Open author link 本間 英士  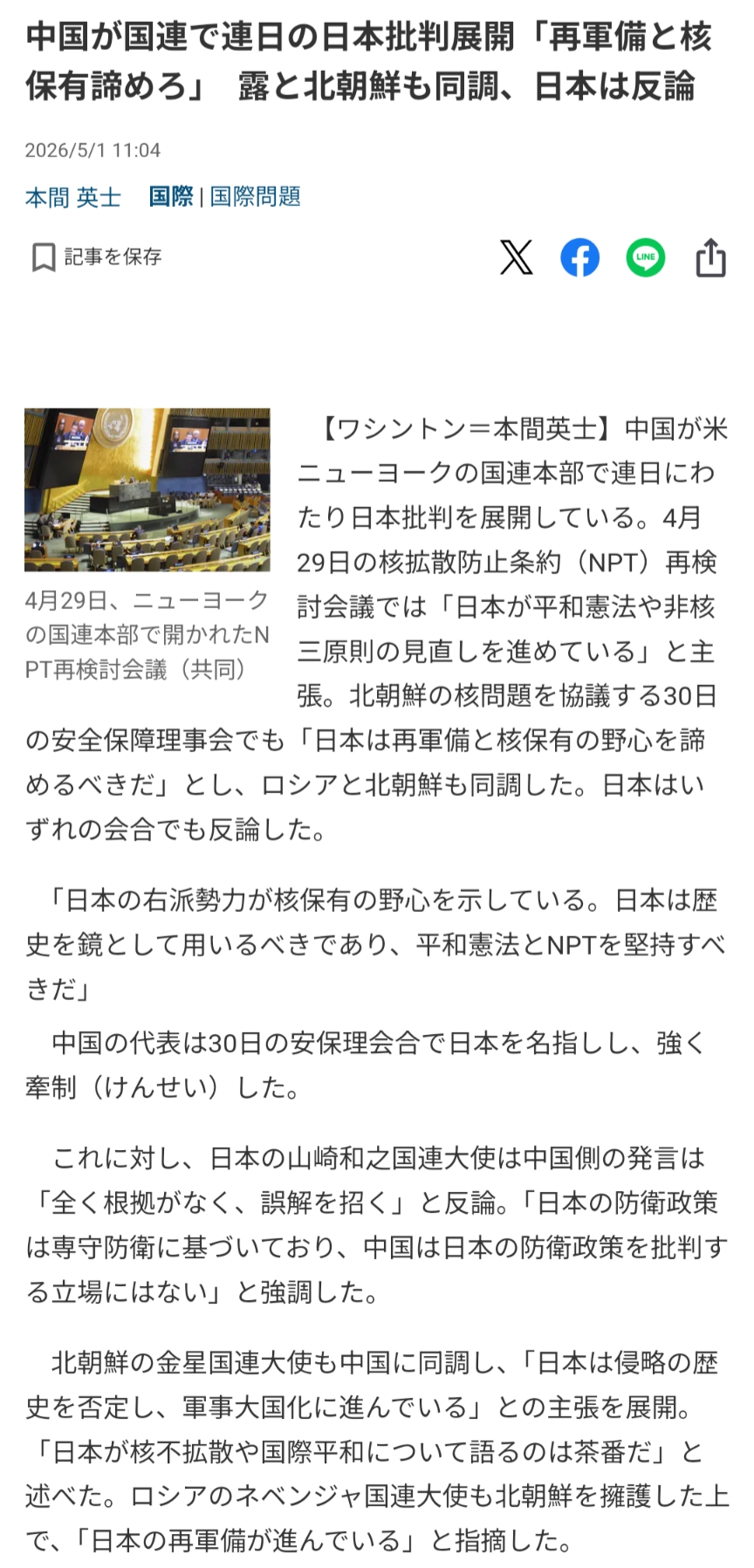72,197
